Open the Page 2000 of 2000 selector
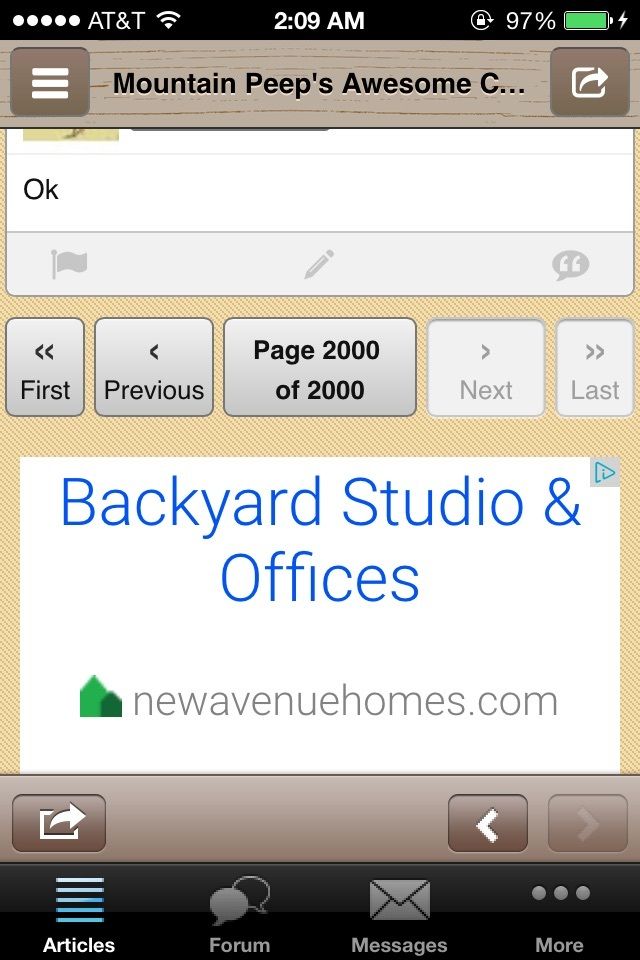The width and height of the screenshot is (640, 960). point(319,368)
